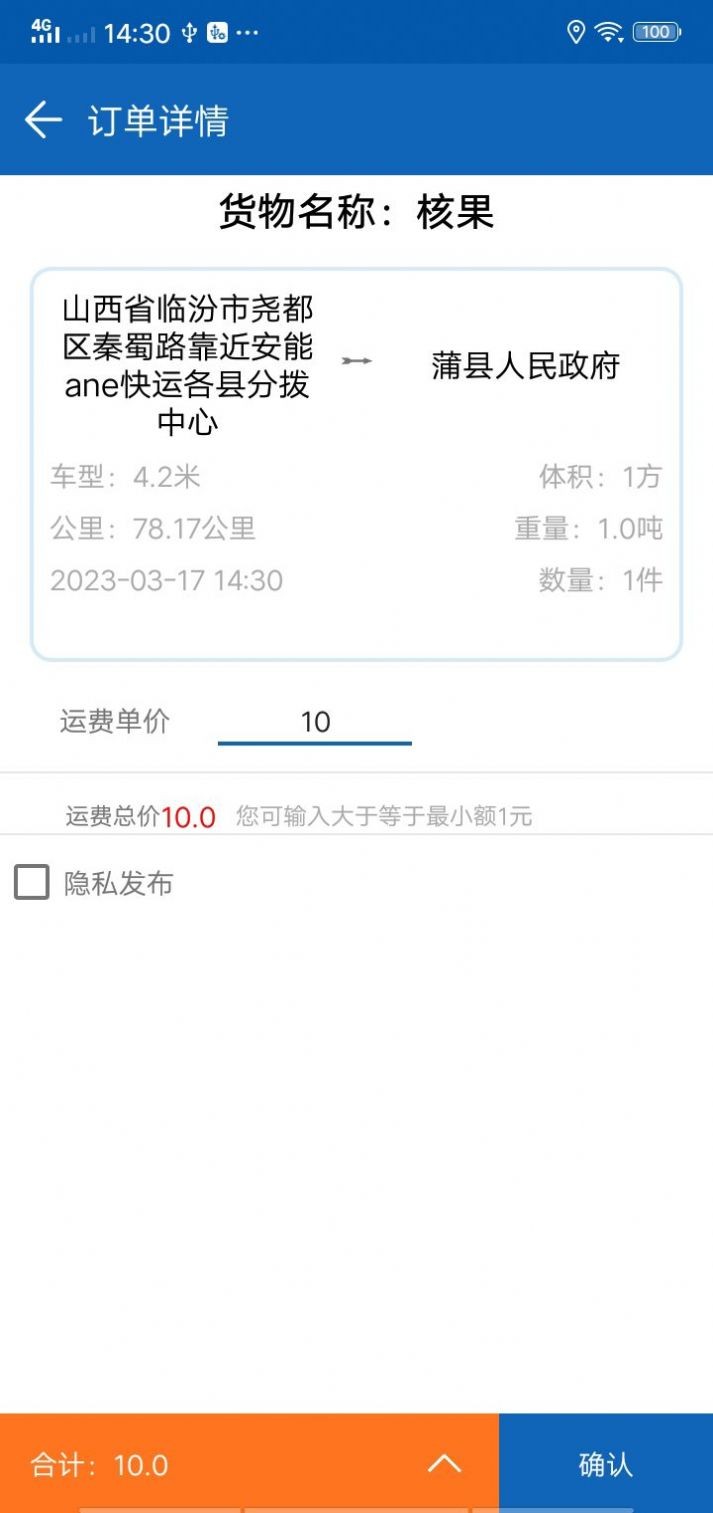Confirm the order with 确认
Image resolution: width=713 pixels, height=1513 pixels.
click(605, 1464)
